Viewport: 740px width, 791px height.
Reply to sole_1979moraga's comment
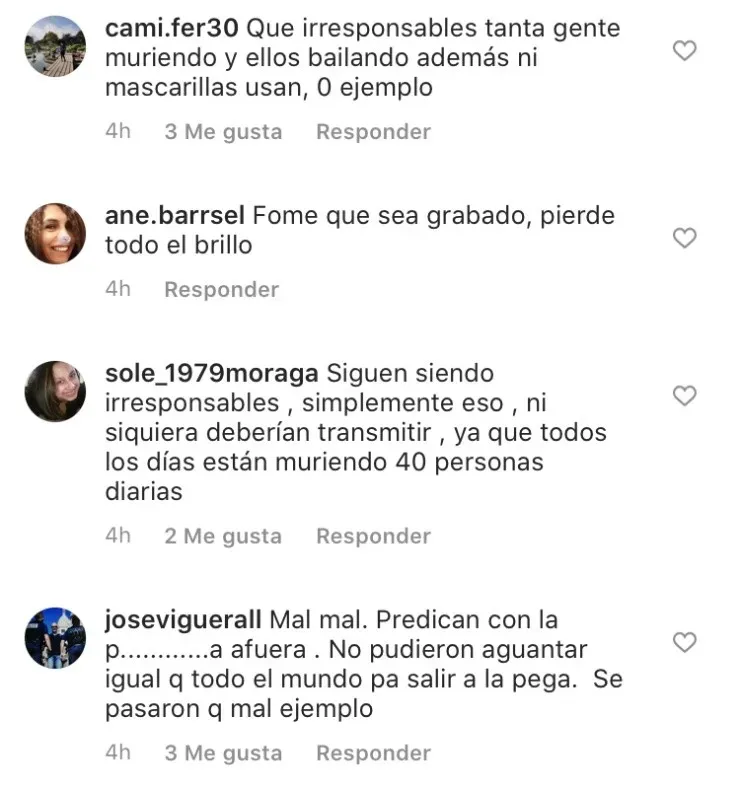373,537
